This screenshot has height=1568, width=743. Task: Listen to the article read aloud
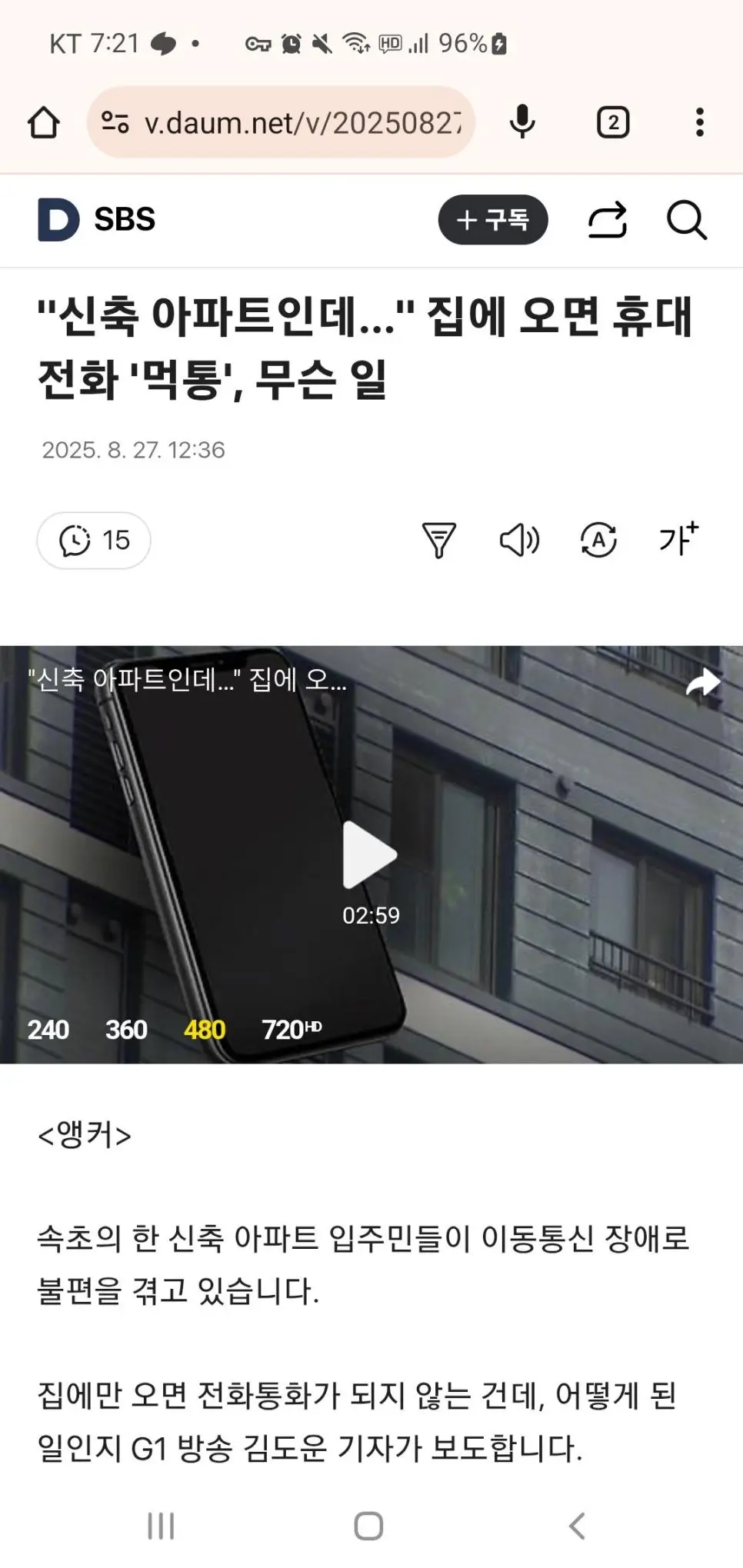(519, 540)
